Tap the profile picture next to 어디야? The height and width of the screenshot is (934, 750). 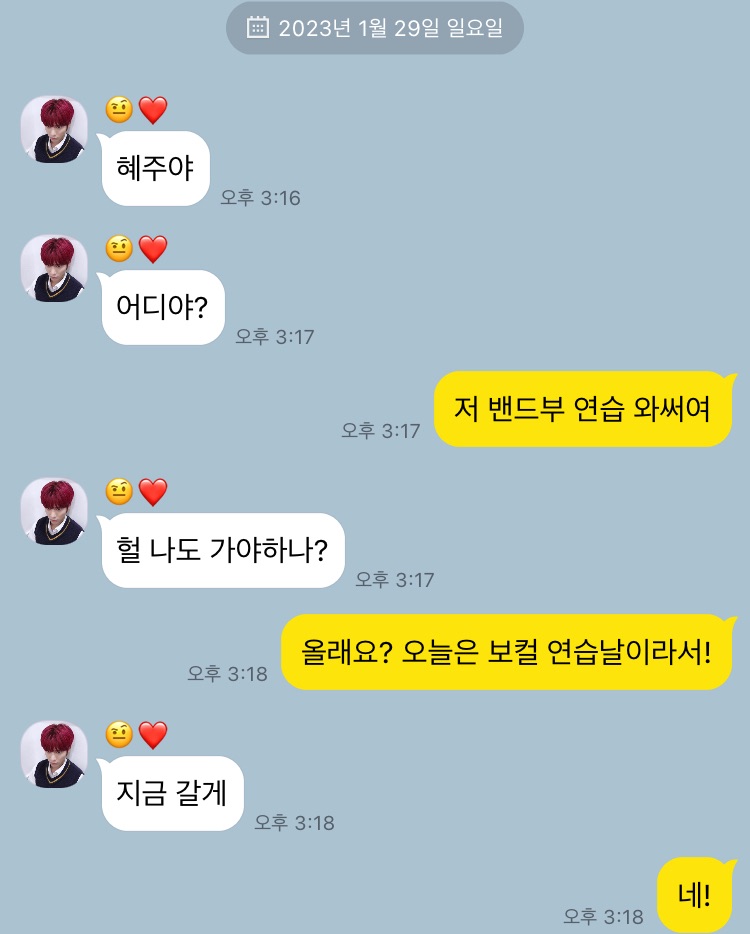click(x=54, y=268)
